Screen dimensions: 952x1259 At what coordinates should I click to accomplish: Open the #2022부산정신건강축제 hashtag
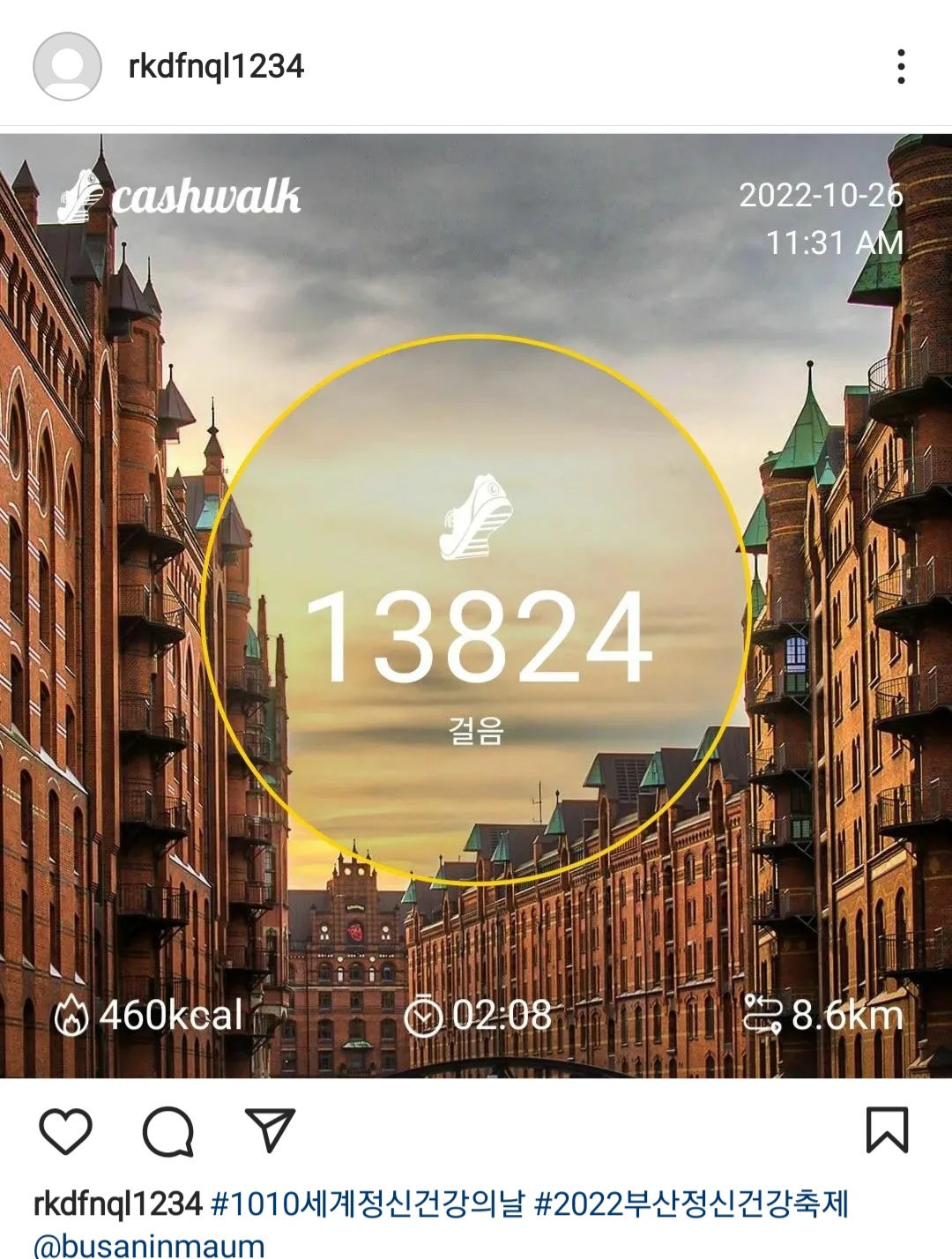point(691,1203)
